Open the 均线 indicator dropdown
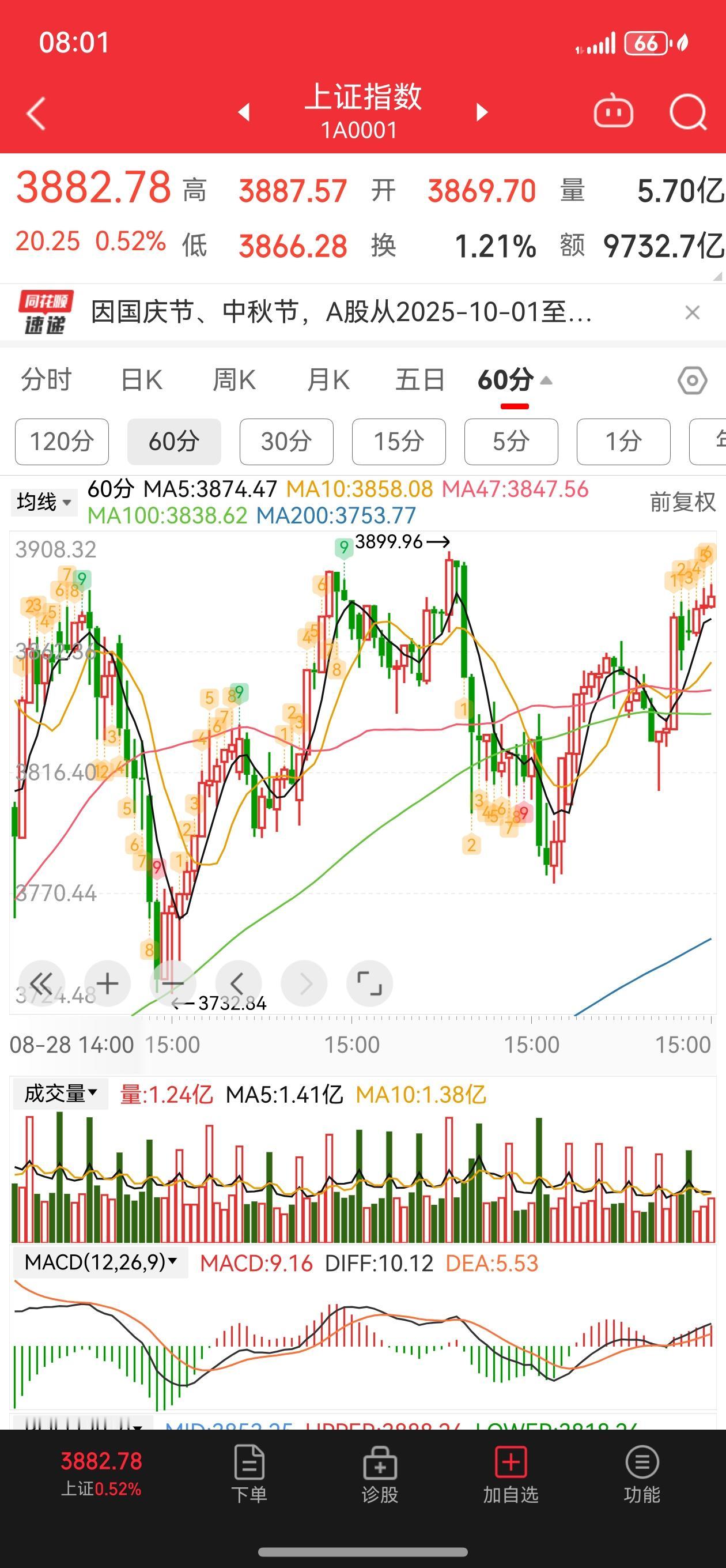Image resolution: width=726 pixels, height=1568 pixels. 44,502
